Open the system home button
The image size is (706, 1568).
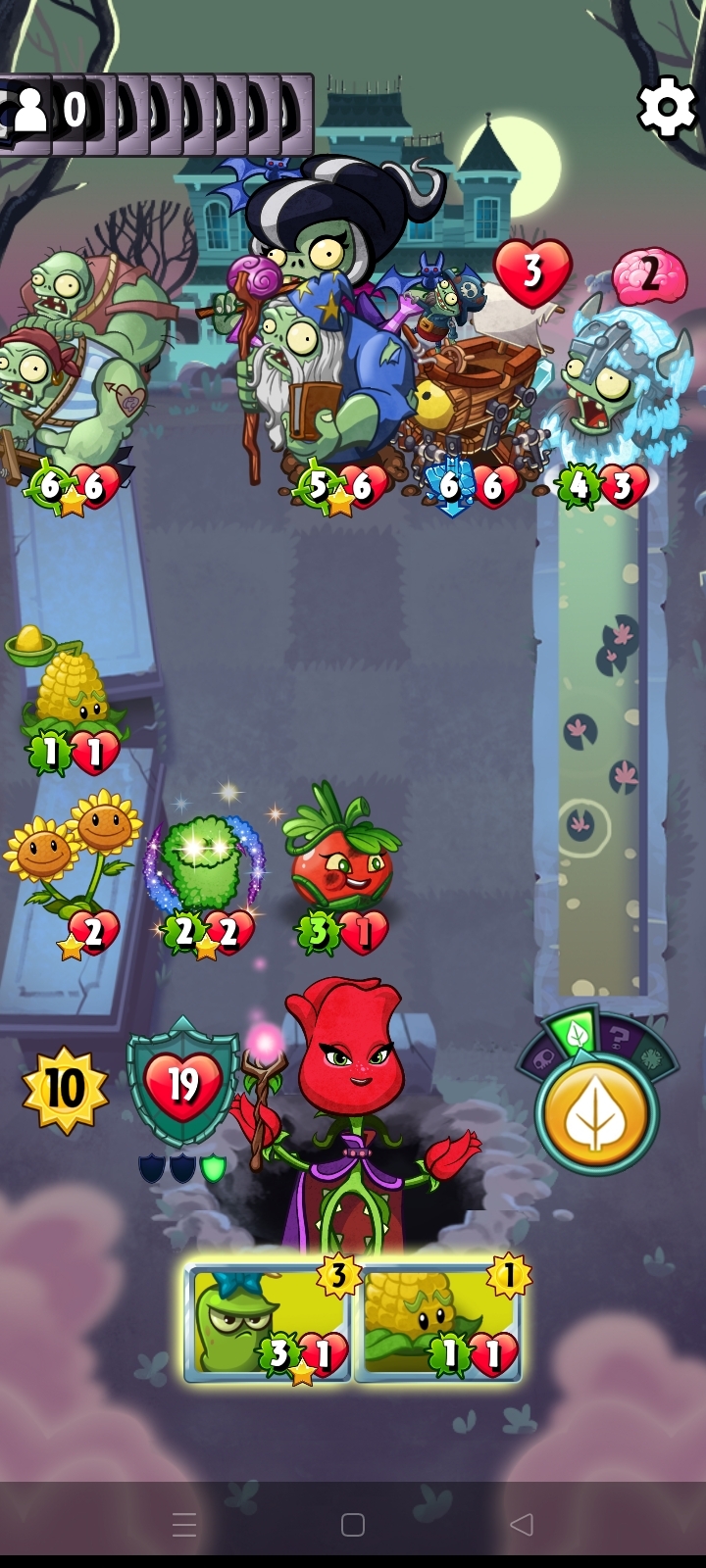[353, 1524]
